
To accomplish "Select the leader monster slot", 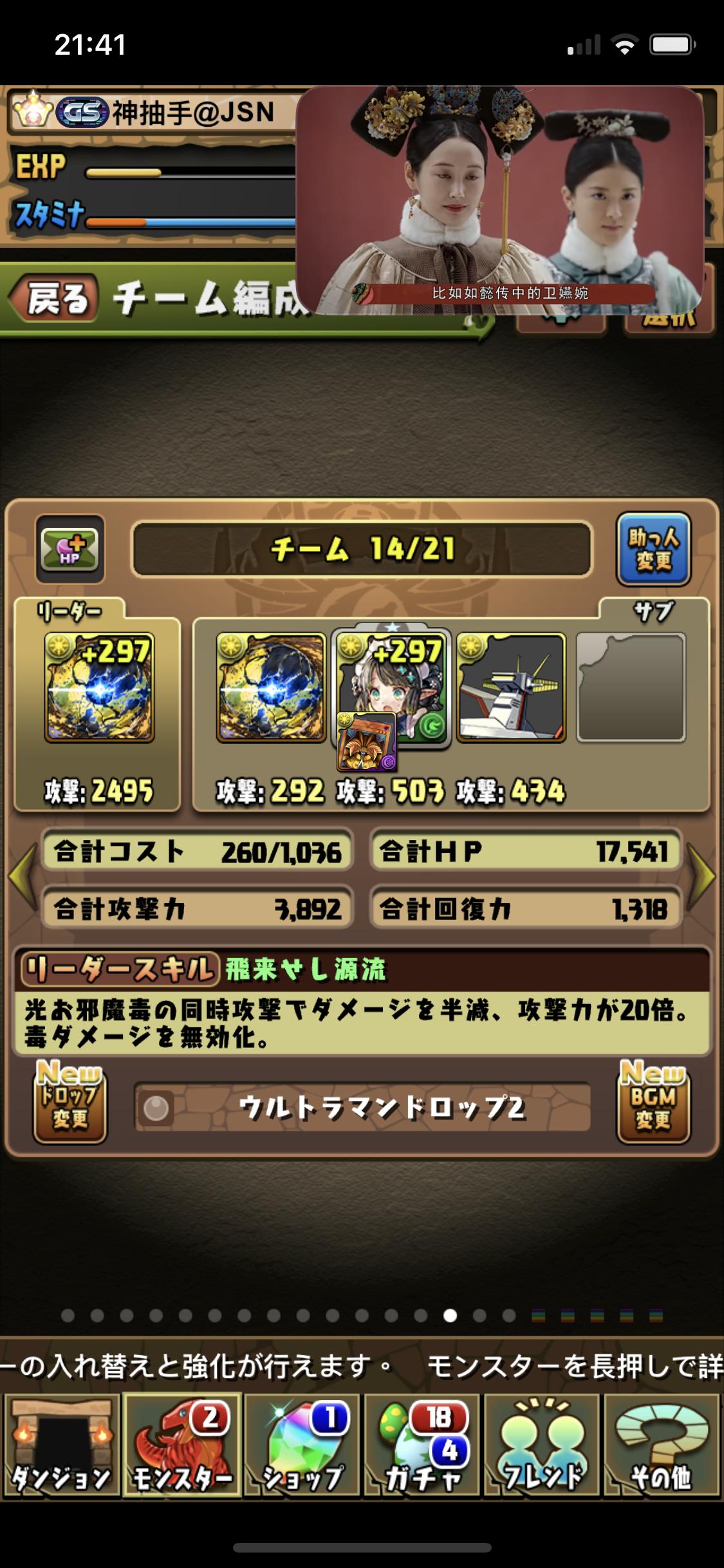I will click(99, 687).
